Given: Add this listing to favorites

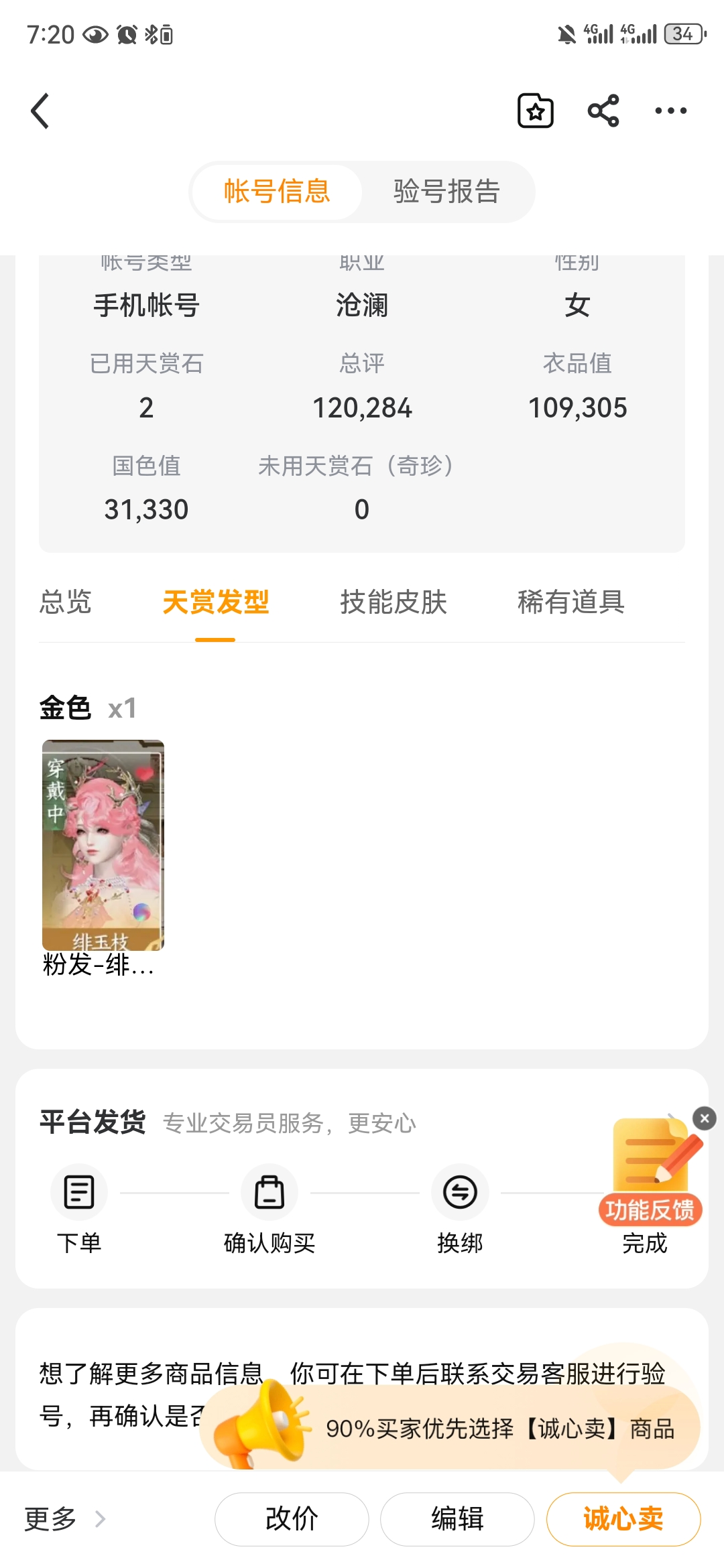Looking at the screenshot, I should (x=535, y=111).
